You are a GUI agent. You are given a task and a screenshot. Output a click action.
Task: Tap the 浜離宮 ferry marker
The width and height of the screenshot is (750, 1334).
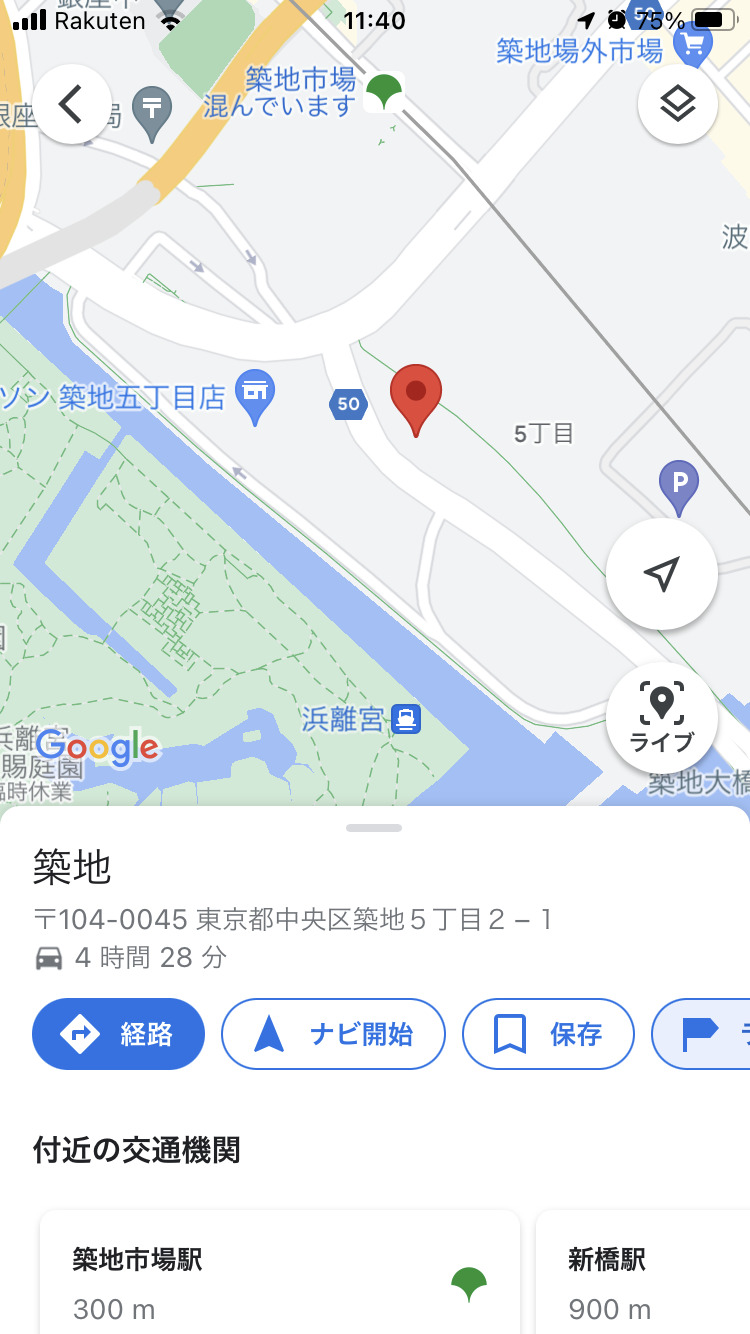coord(407,719)
